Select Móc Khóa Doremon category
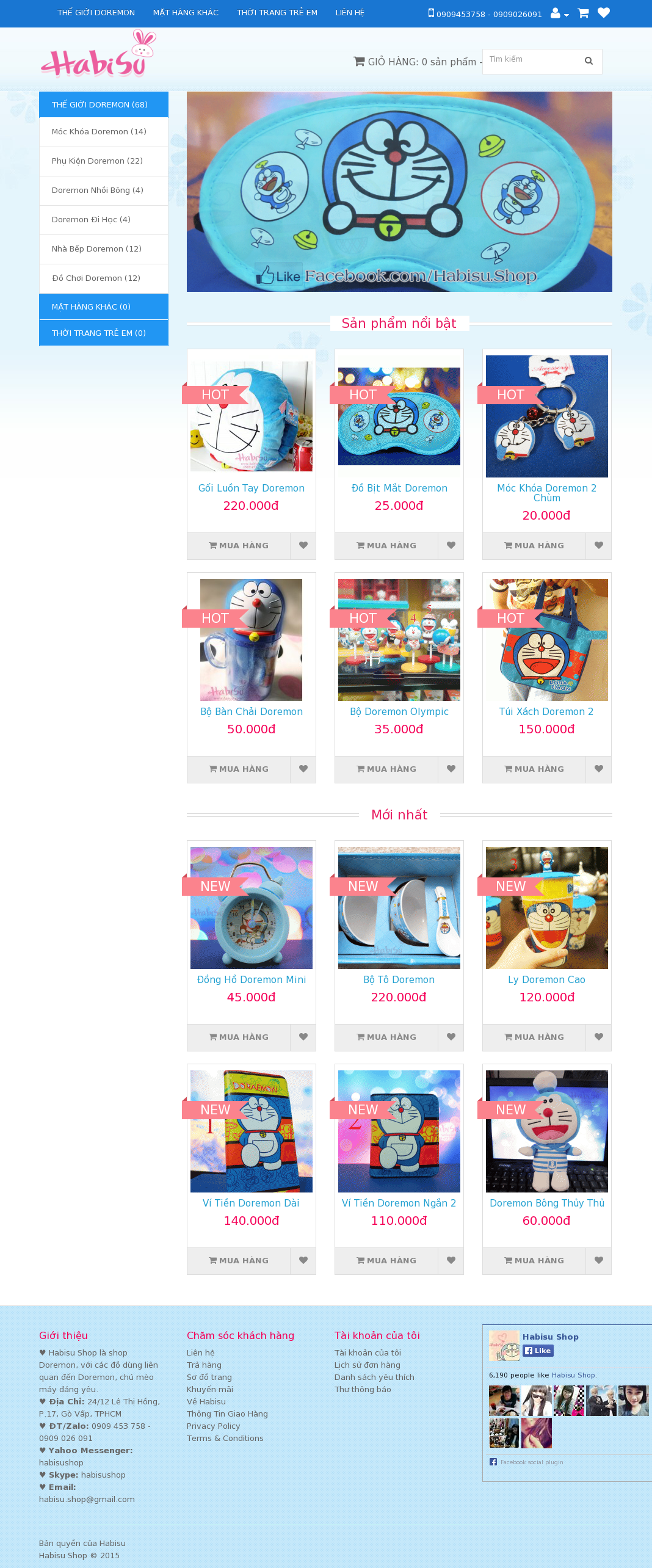652x1568 pixels. click(99, 132)
